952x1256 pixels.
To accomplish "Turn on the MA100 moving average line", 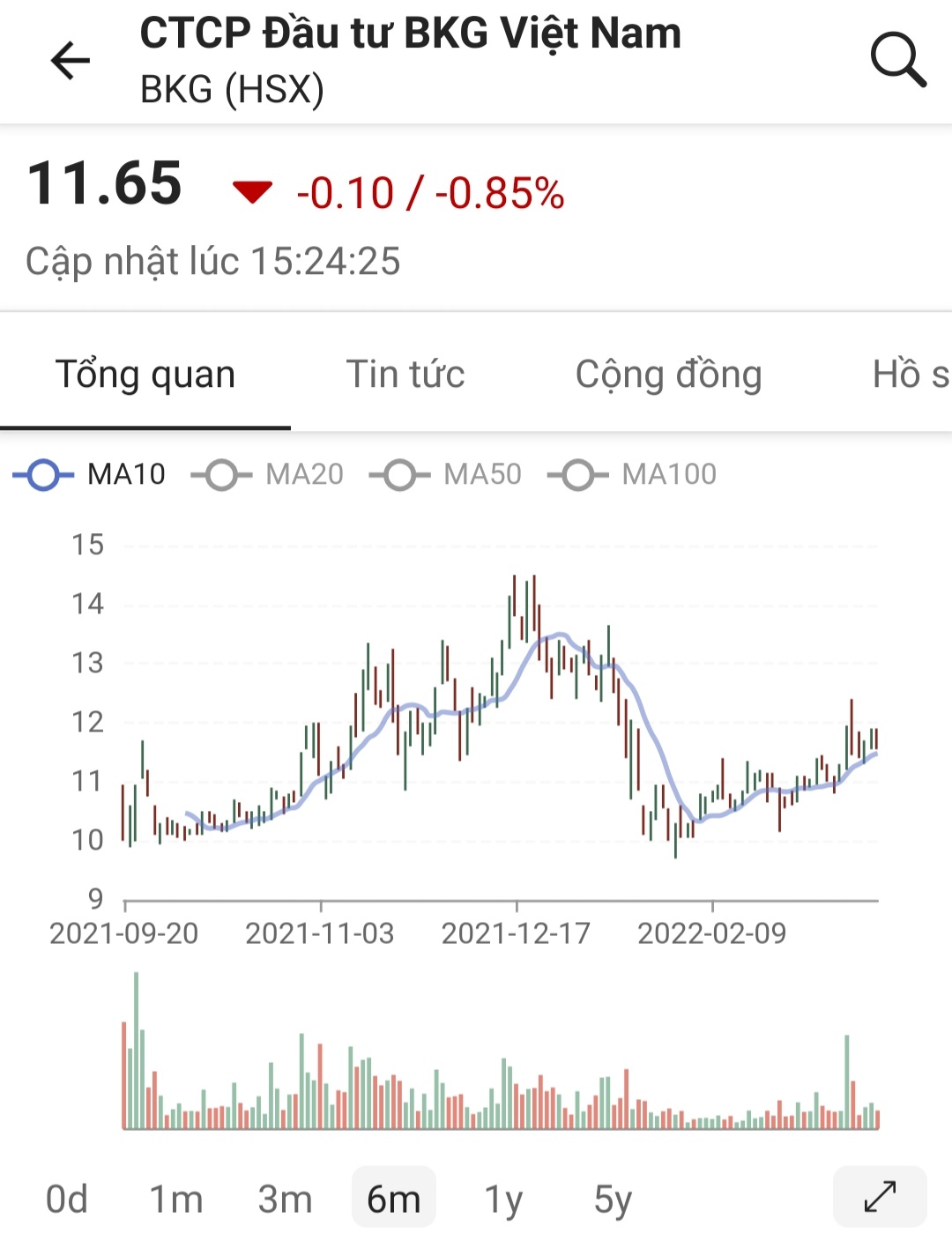I will pos(633,475).
